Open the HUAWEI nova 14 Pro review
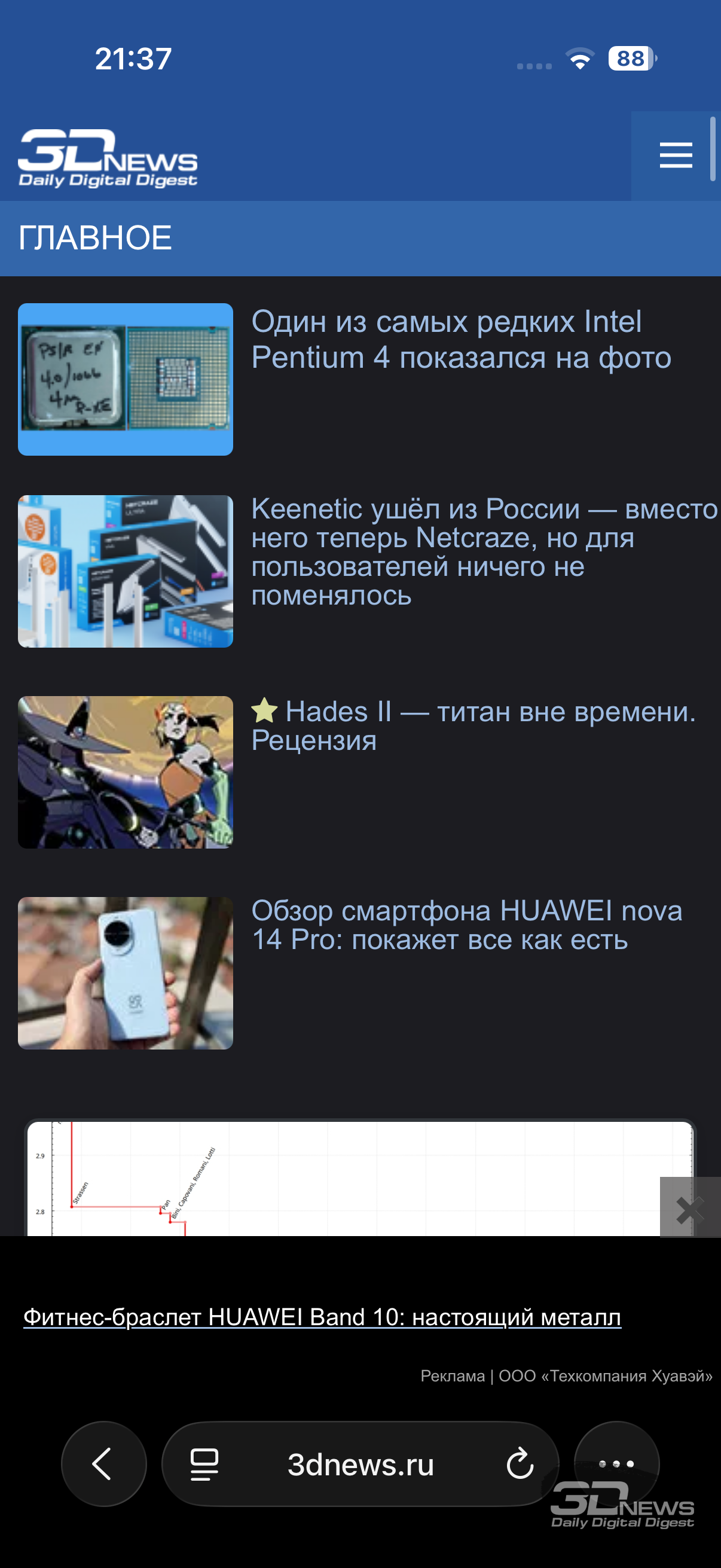 tap(467, 925)
